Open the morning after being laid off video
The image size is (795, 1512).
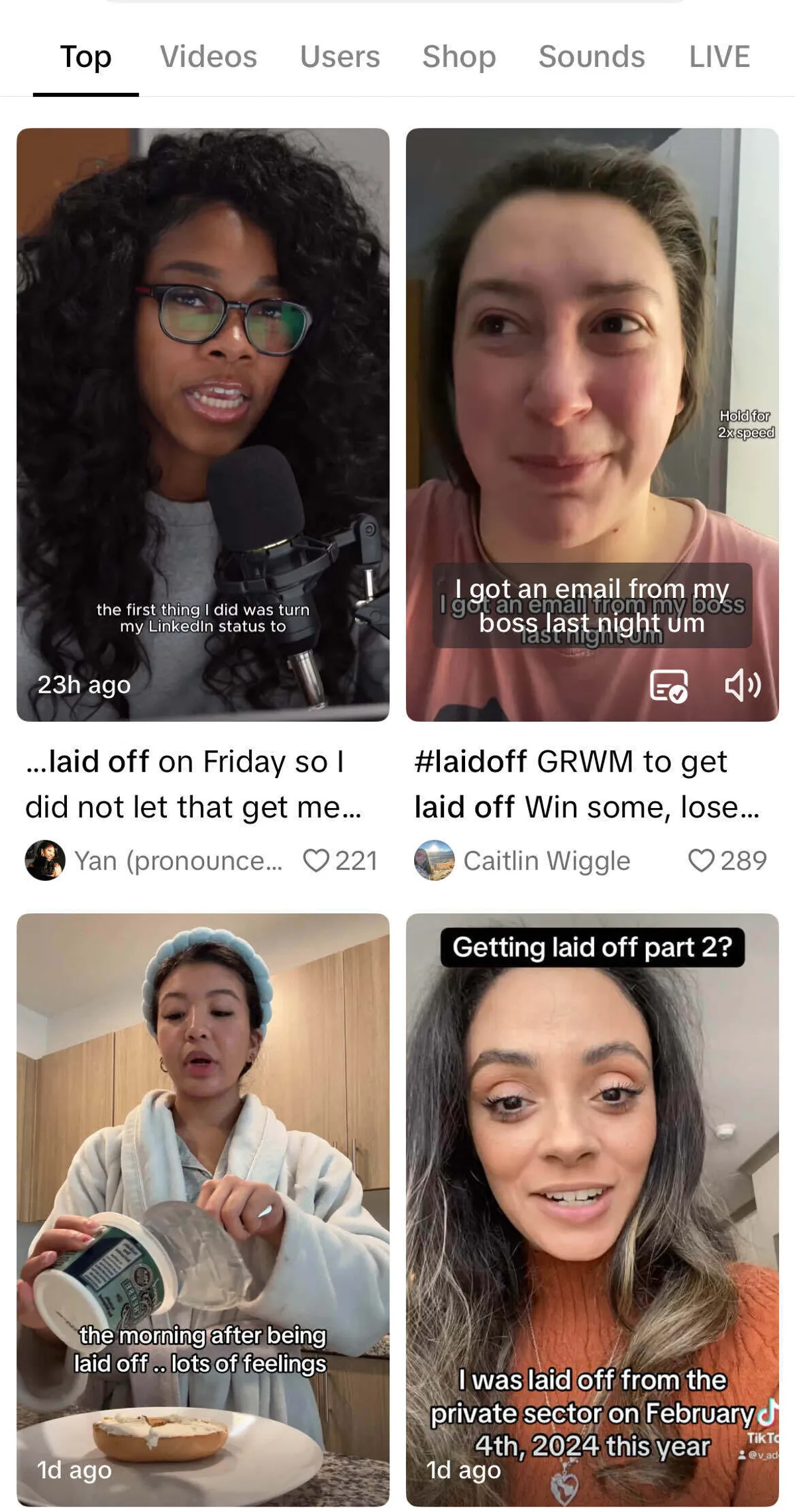point(203,1206)
